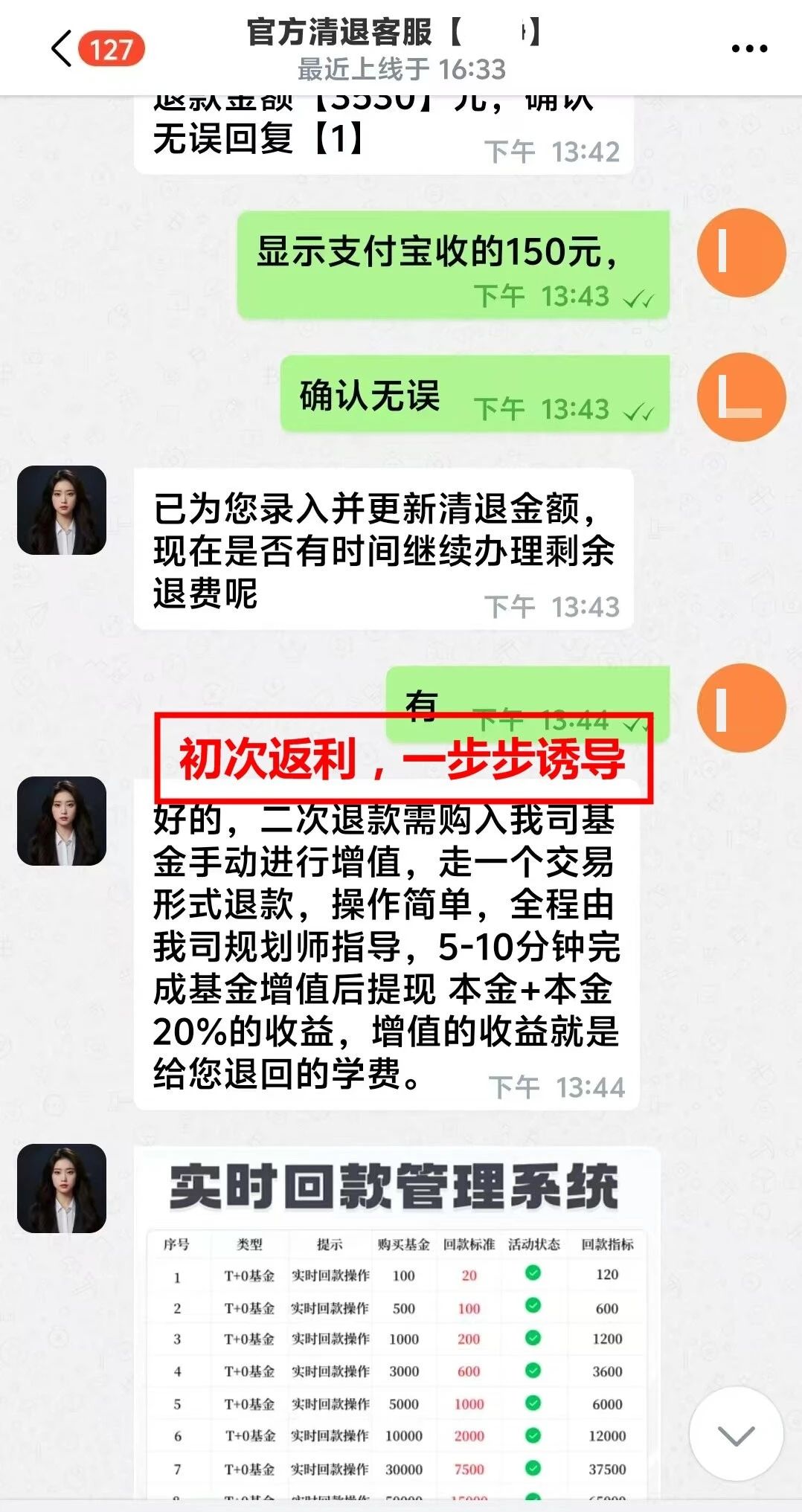This screenshot has width=802, height=1512.
Task: Go back to the chat list
Action: coord(62,49)
